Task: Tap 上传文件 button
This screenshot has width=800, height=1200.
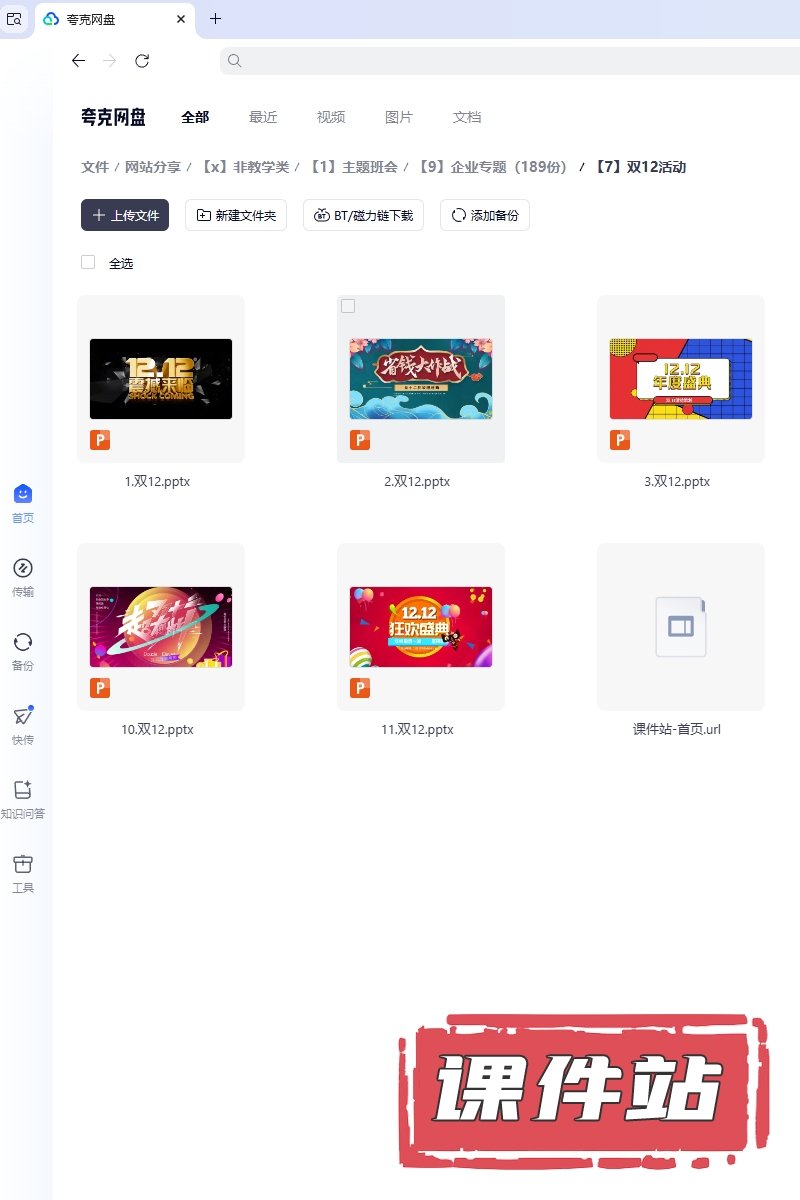Action: [x=125, y=215]
